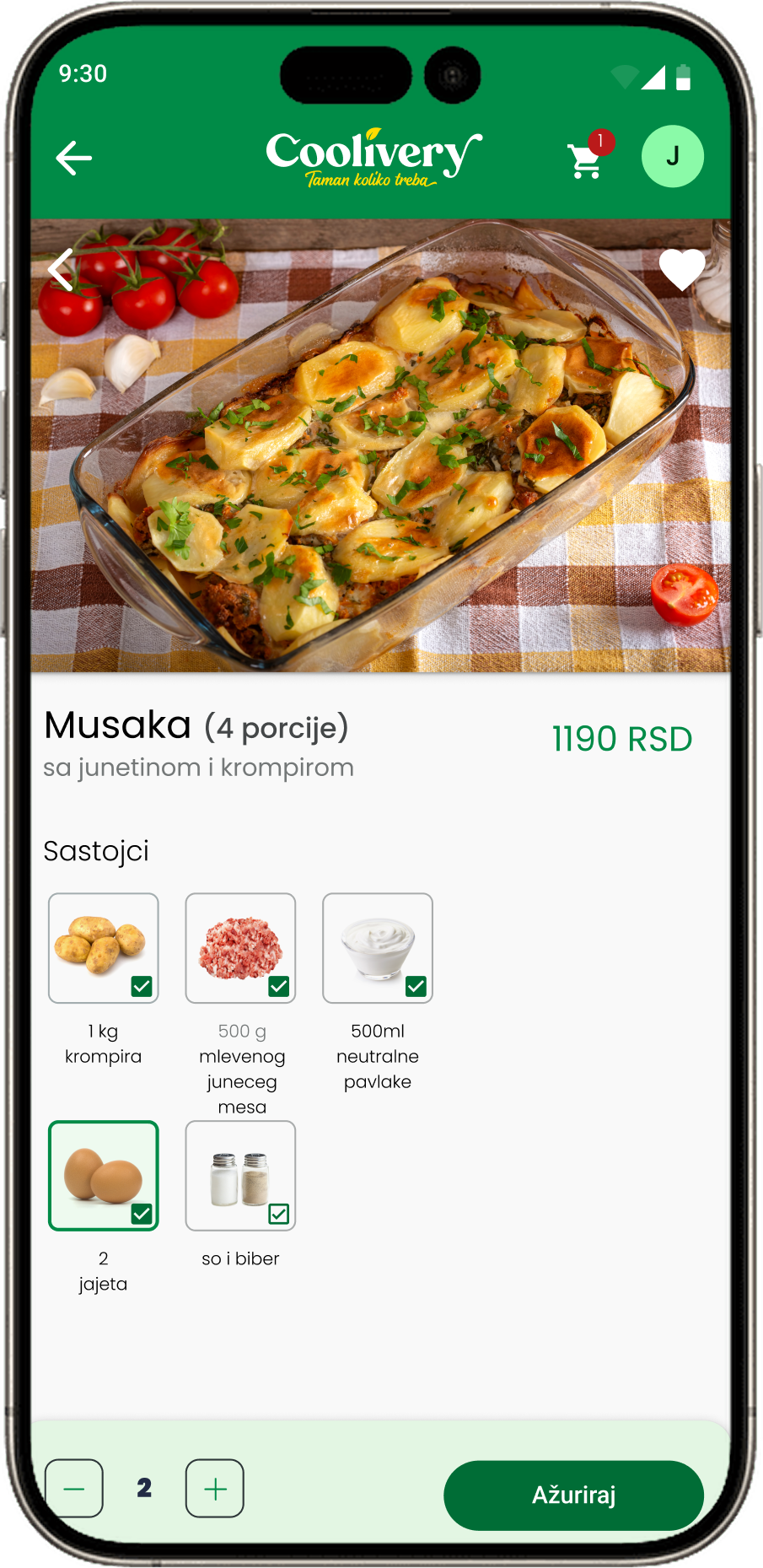763x1568 pixels.
Task: Uncheck the krompira ingredient
Action: pyautogui.click(x=142, y=986)
